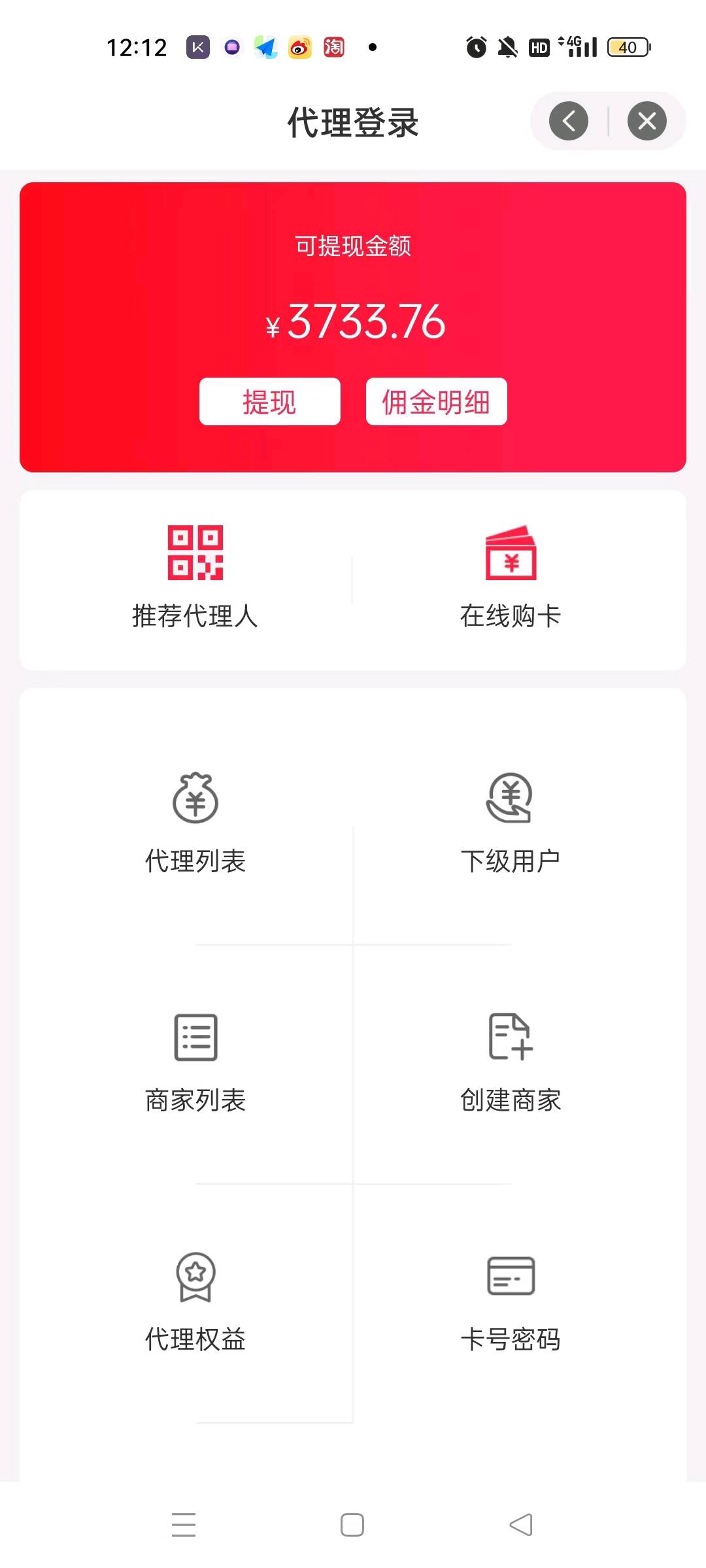View 卡号密码 card numbers and passwords
Screen dimensions: 706x1568
tap(511, 1301)
